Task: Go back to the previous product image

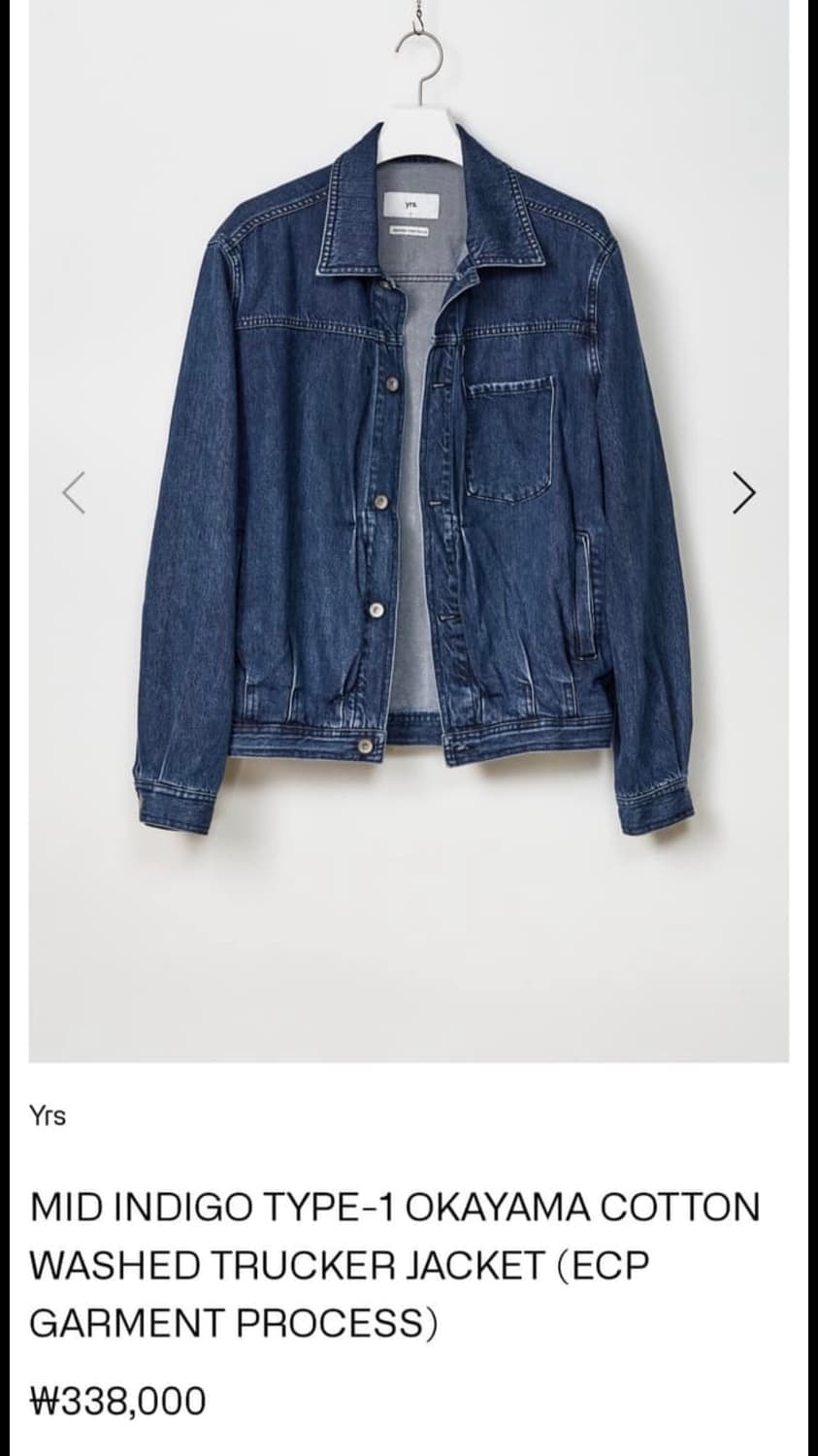Action: click(75, 492)
